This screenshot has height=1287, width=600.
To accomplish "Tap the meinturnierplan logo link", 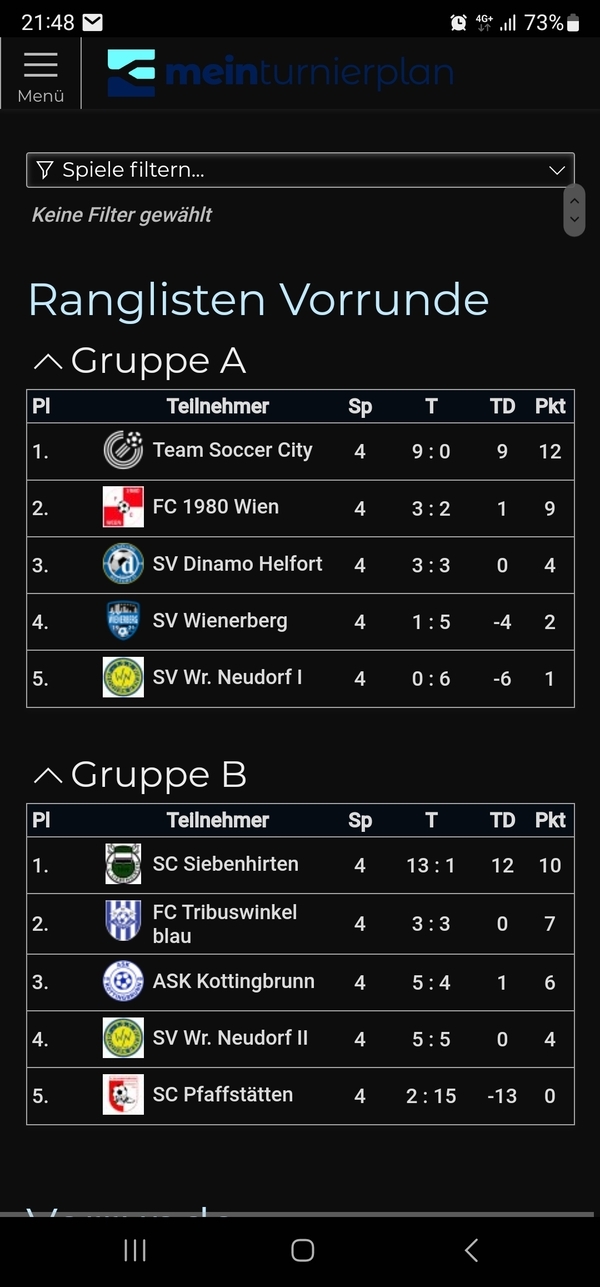I will pos(280,73).
